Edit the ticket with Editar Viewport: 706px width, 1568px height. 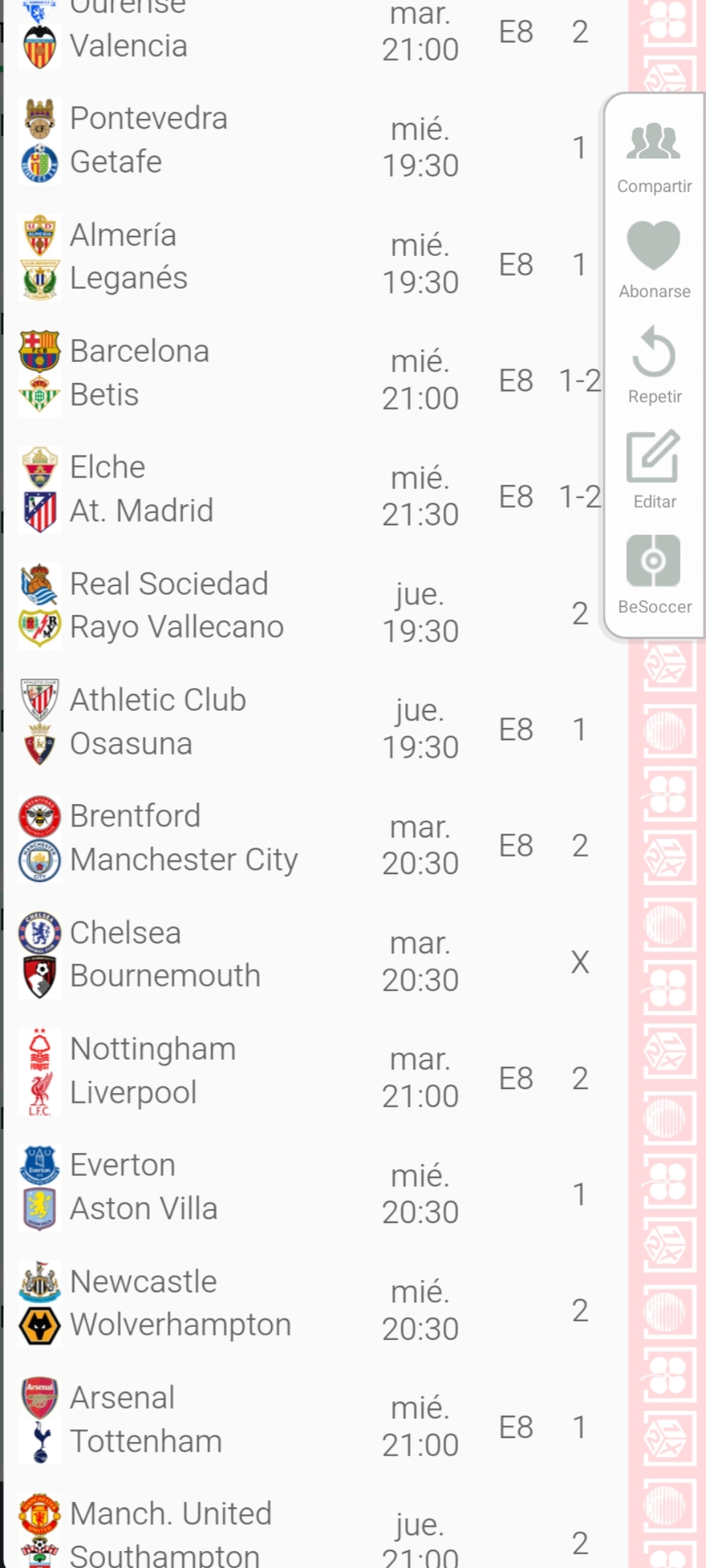[x=654, y=470]
